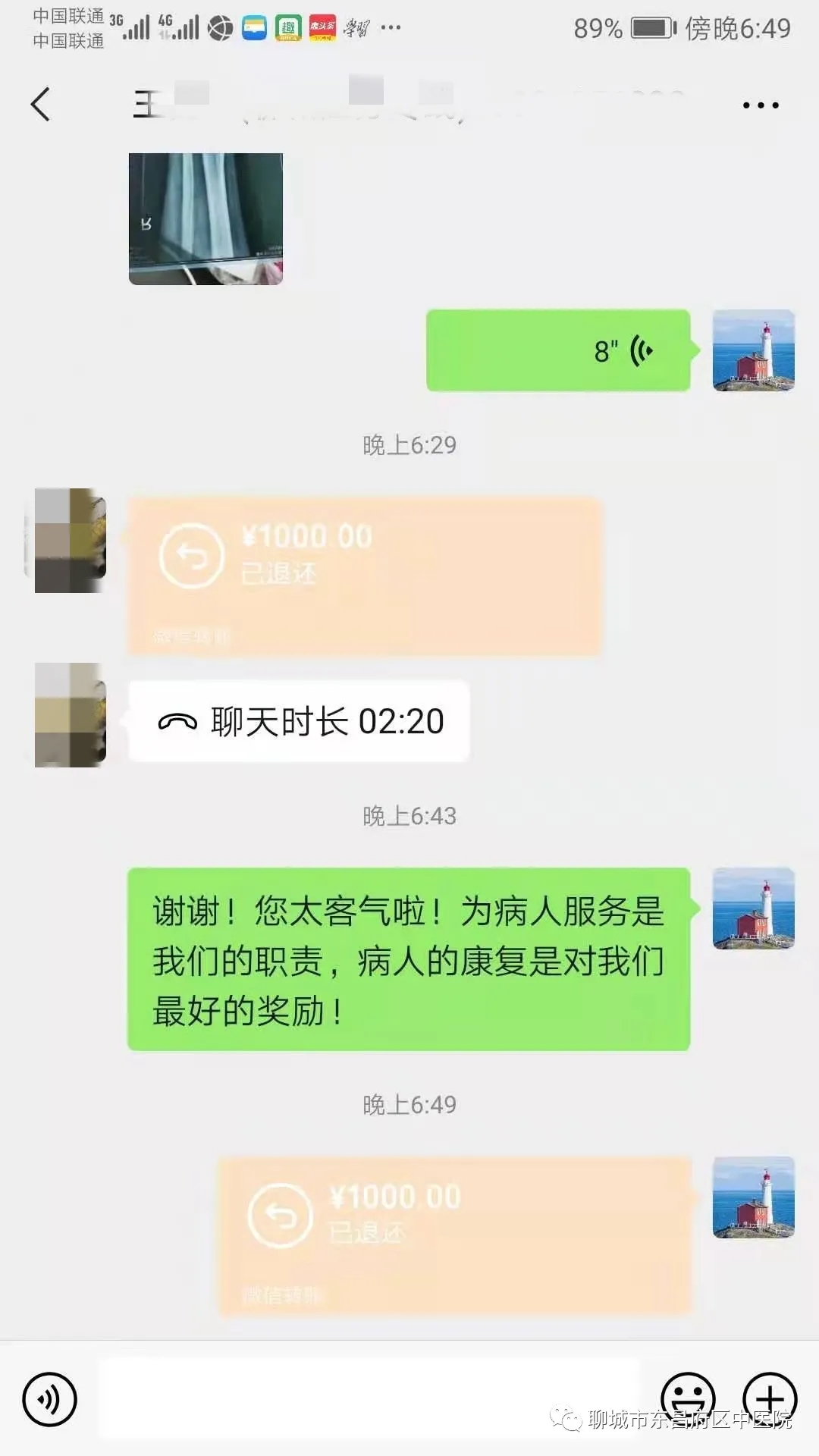Open the X-ray photo message
819x1456 pixels.
[x=206, y=219]
